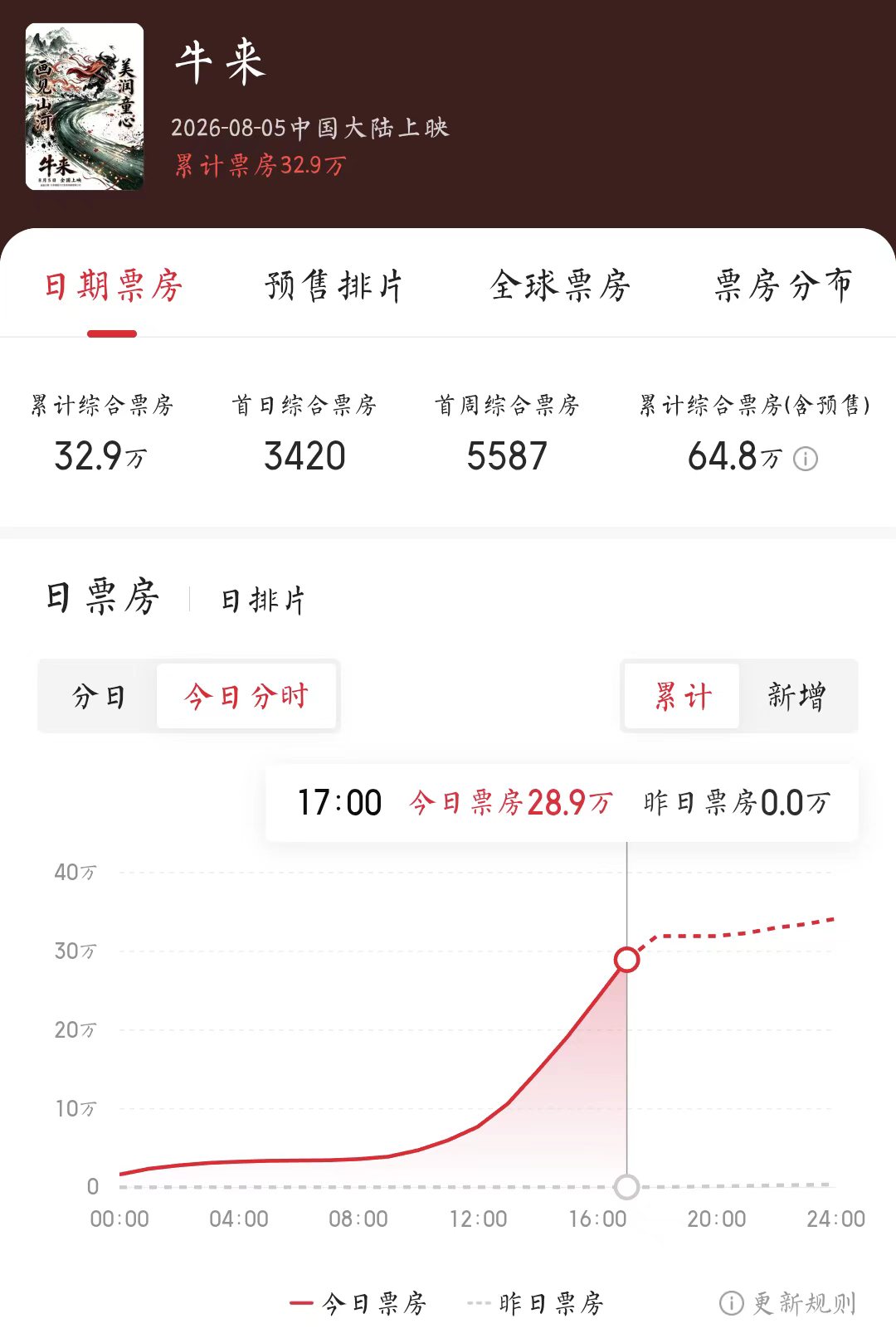Go to the 票房分布 tab
The width and height of the screenshot is (896, 1333).
tap(783, 286)
